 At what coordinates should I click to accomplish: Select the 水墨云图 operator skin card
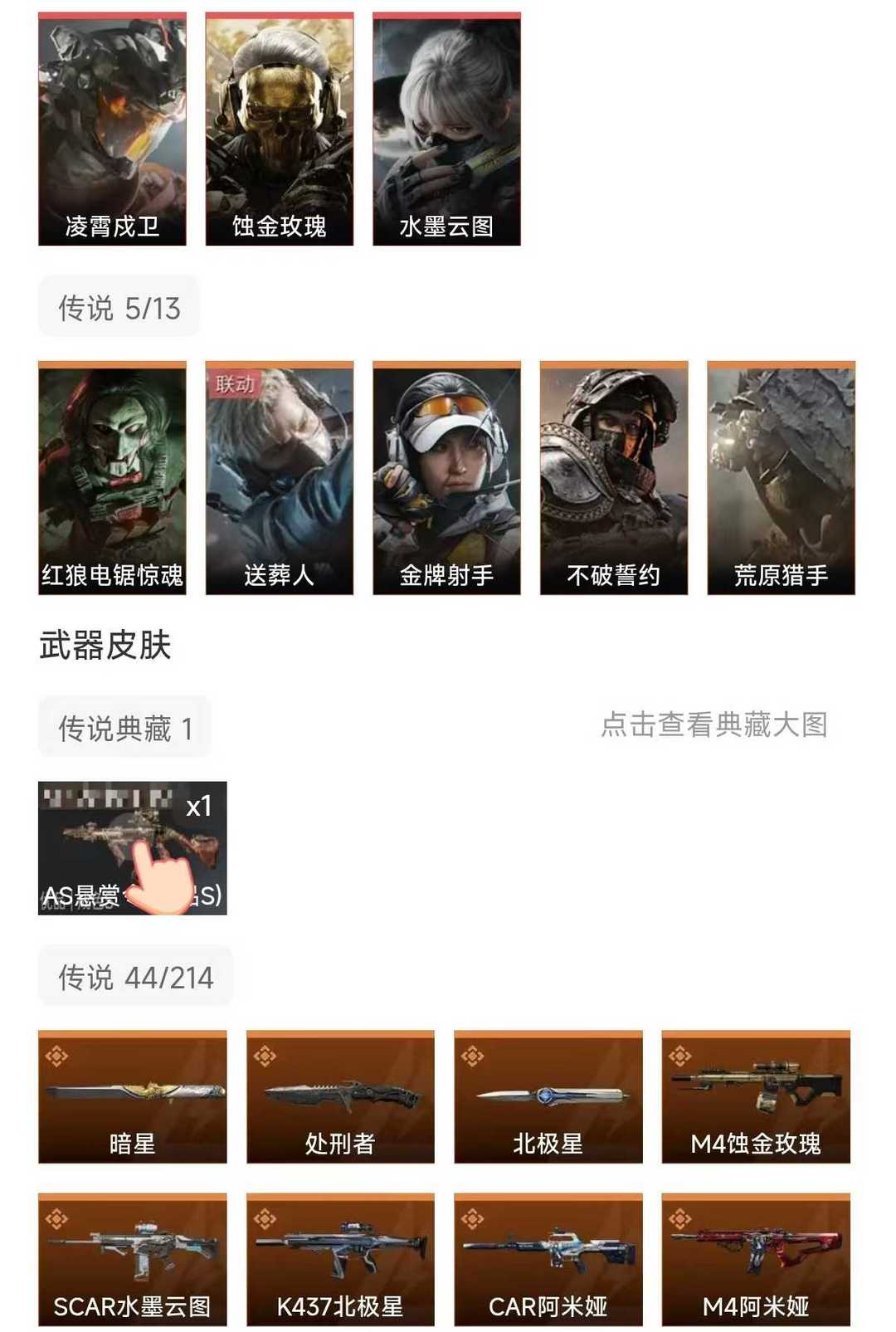coord(446,129)
